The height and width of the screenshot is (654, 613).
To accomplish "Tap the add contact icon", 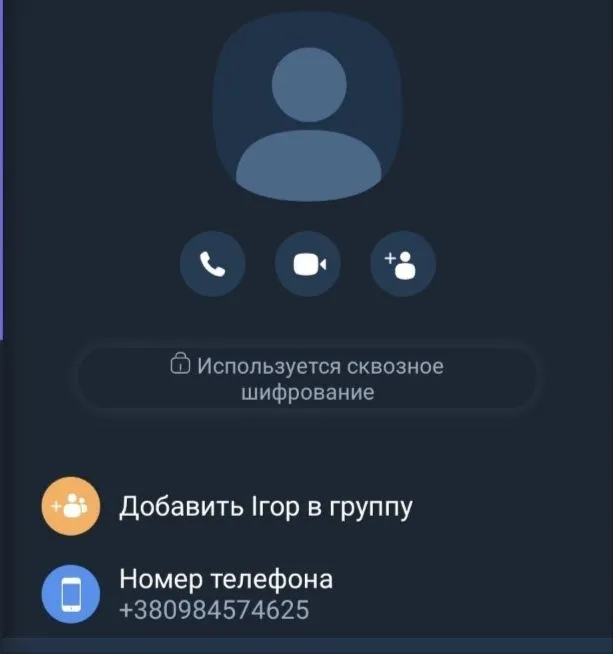I will 402,264.
